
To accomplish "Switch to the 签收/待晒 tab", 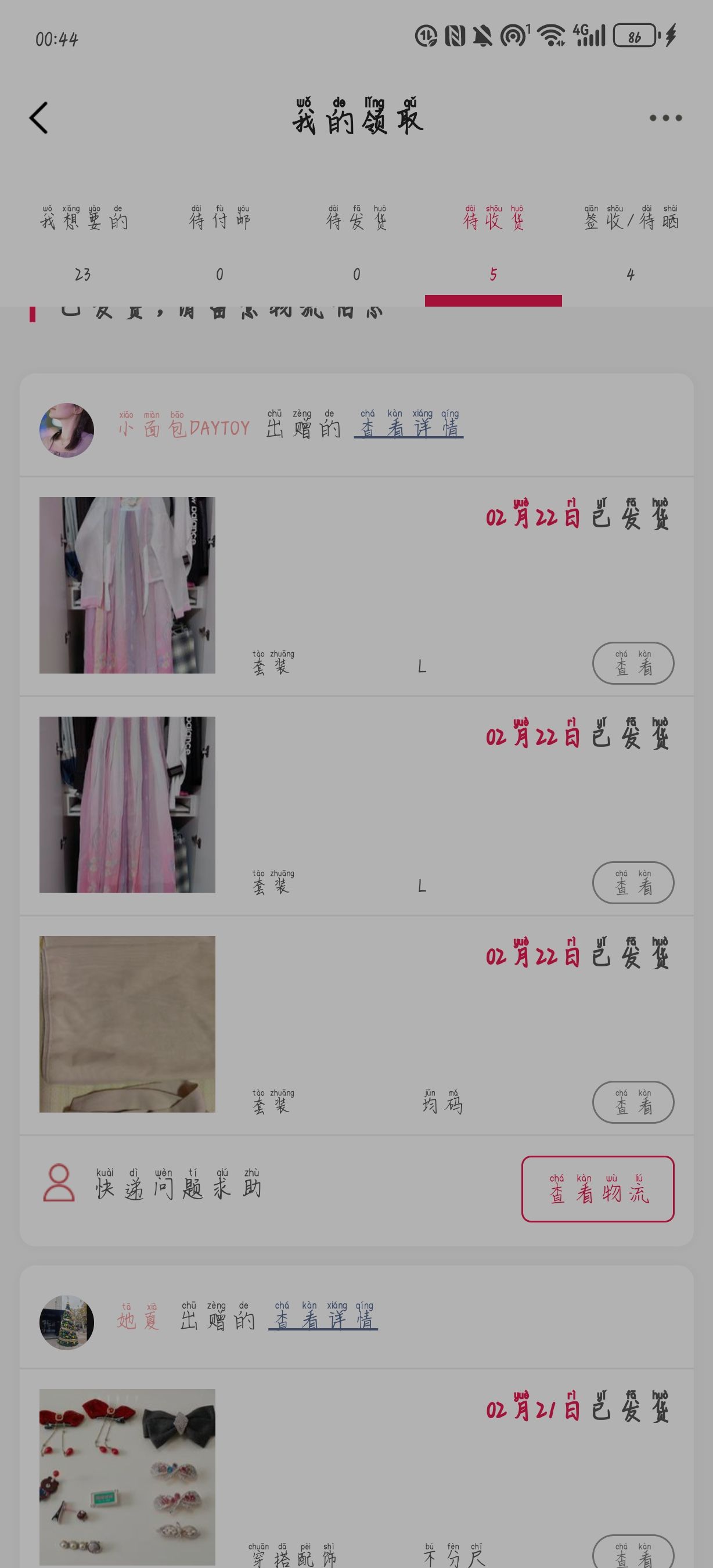I will pos(631,243).
